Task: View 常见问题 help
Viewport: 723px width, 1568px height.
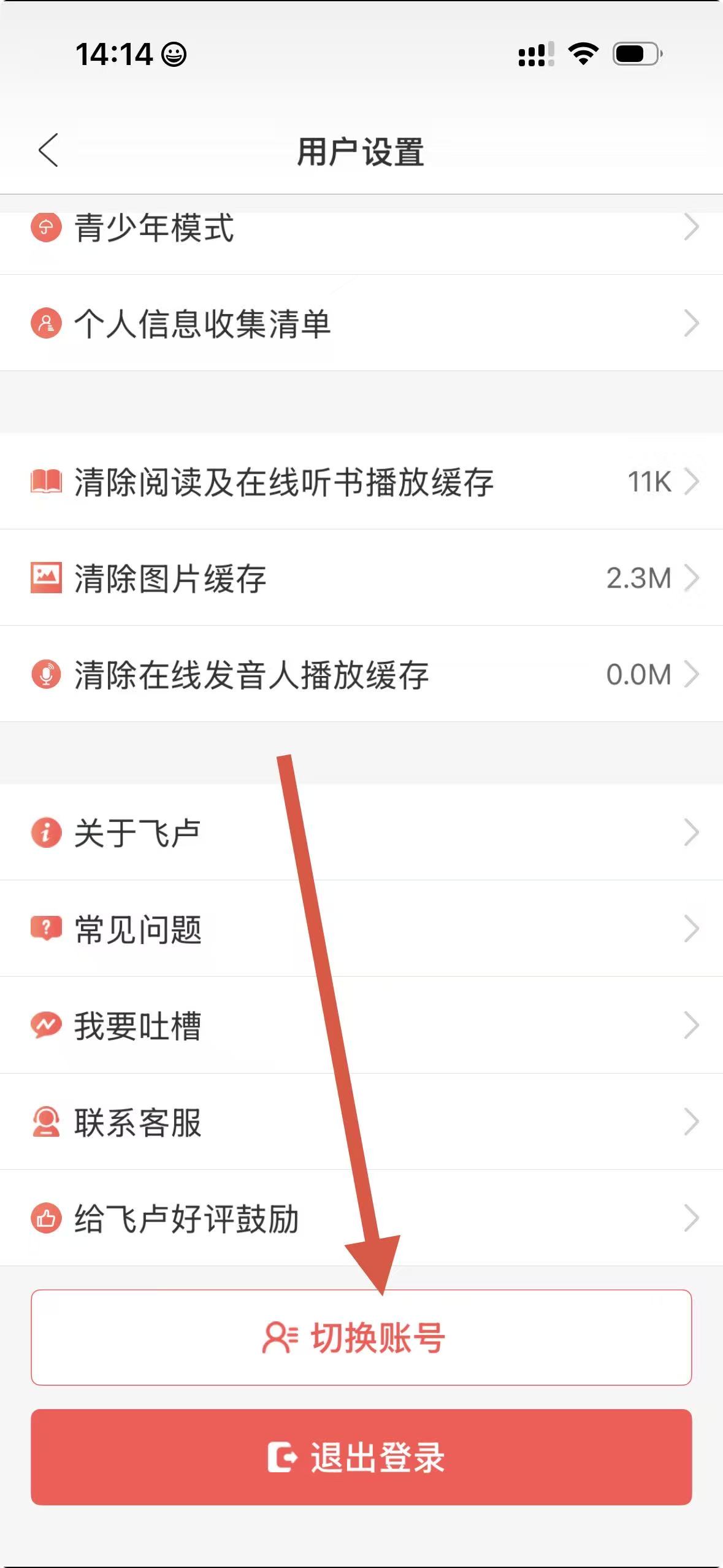Action: tap(361, 929)
